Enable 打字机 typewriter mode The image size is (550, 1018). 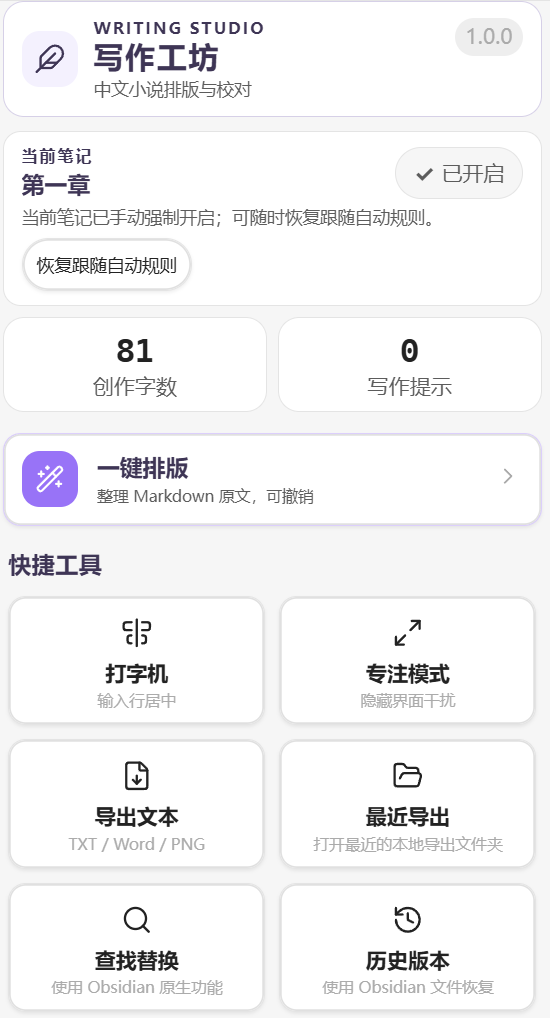136,660
